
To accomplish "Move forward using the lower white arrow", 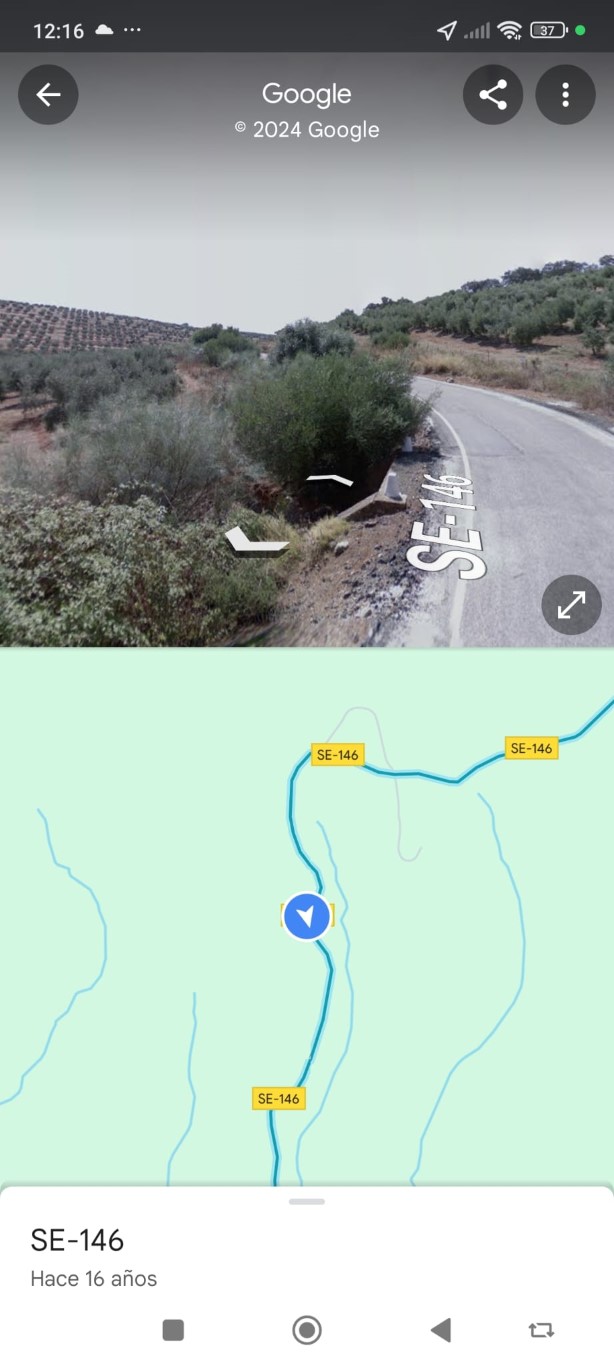I will pos(255,540).
